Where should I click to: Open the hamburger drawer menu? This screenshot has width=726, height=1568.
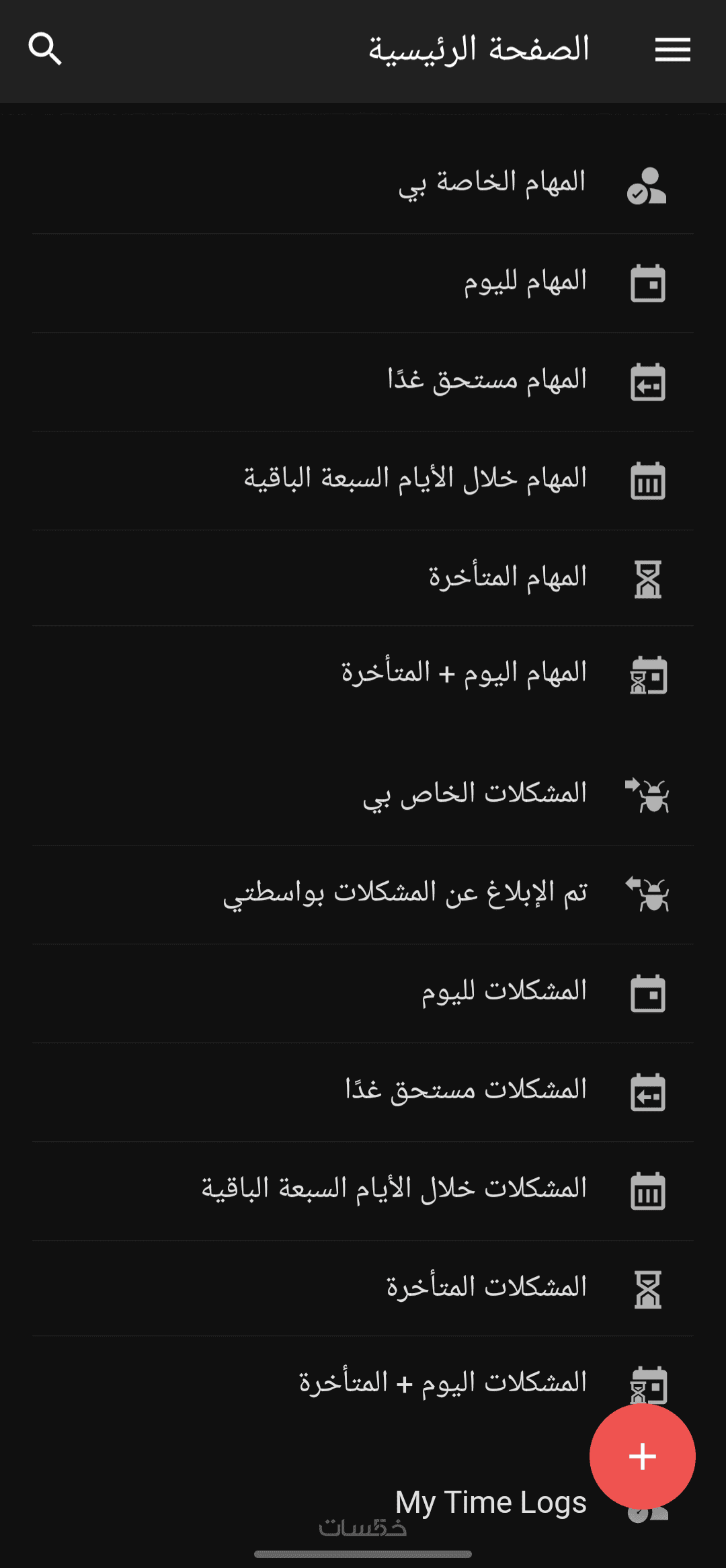click(672, 50)
